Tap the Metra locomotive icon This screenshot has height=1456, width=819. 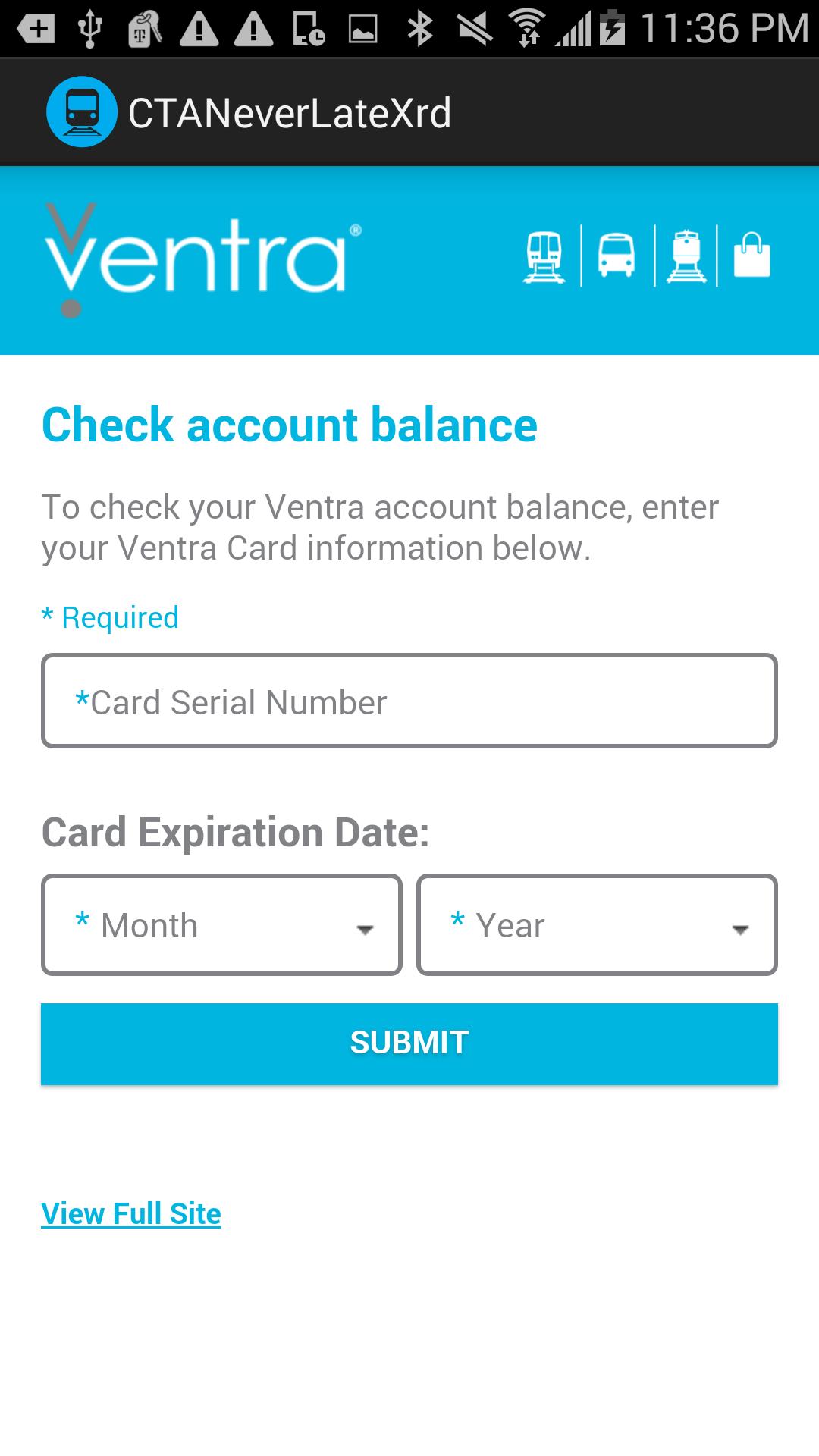686,257
